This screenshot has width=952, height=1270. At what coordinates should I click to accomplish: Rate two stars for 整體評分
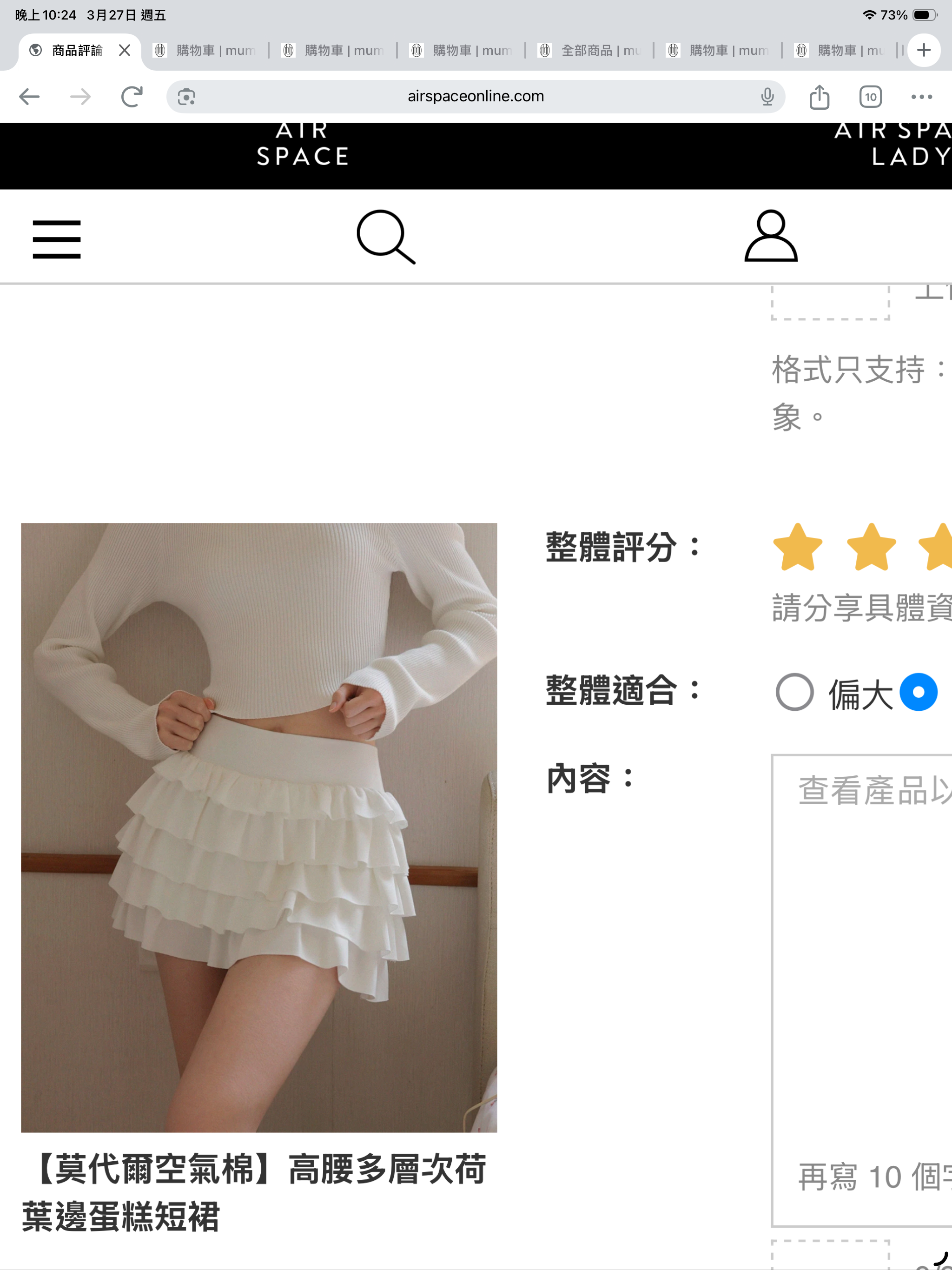tap(871, 548)
